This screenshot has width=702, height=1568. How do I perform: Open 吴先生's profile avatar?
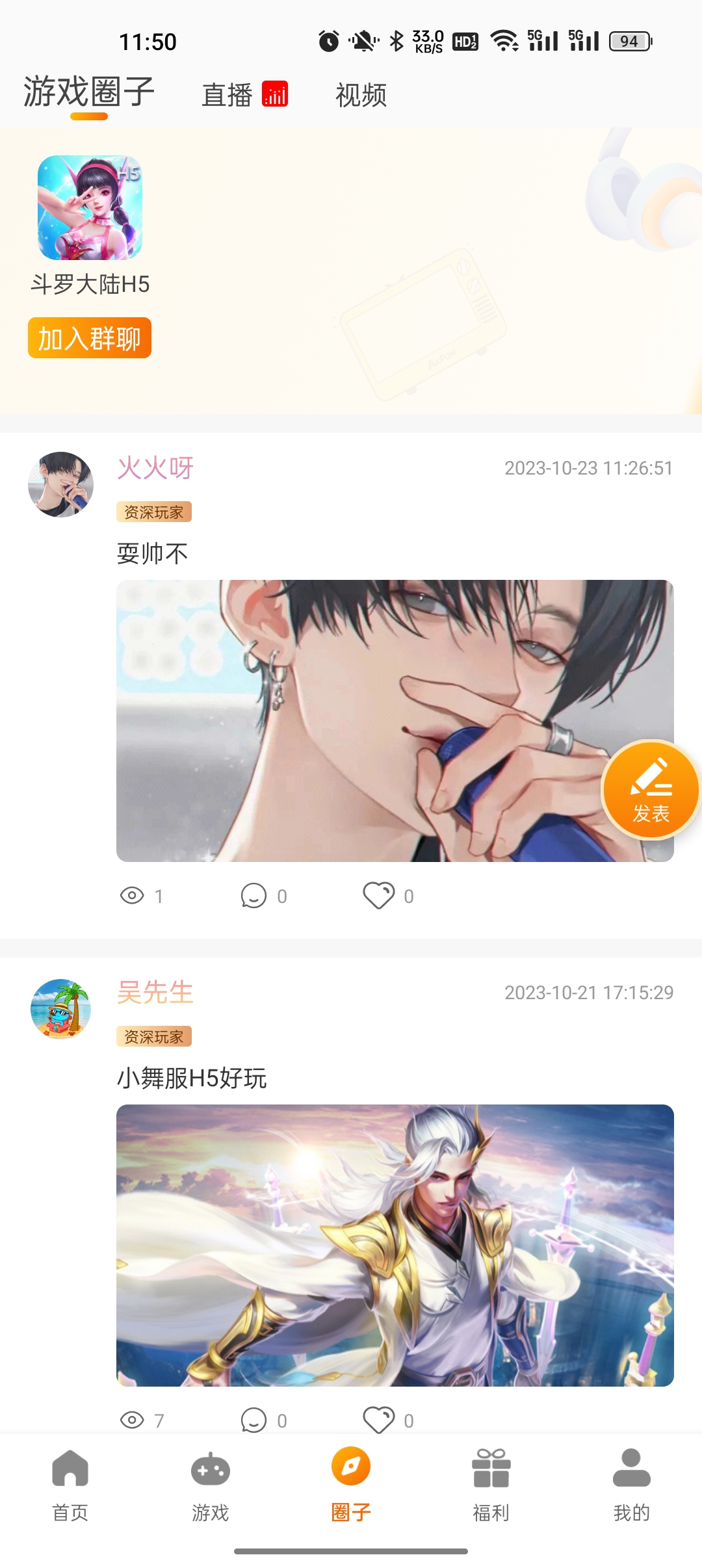point(61,1009)
